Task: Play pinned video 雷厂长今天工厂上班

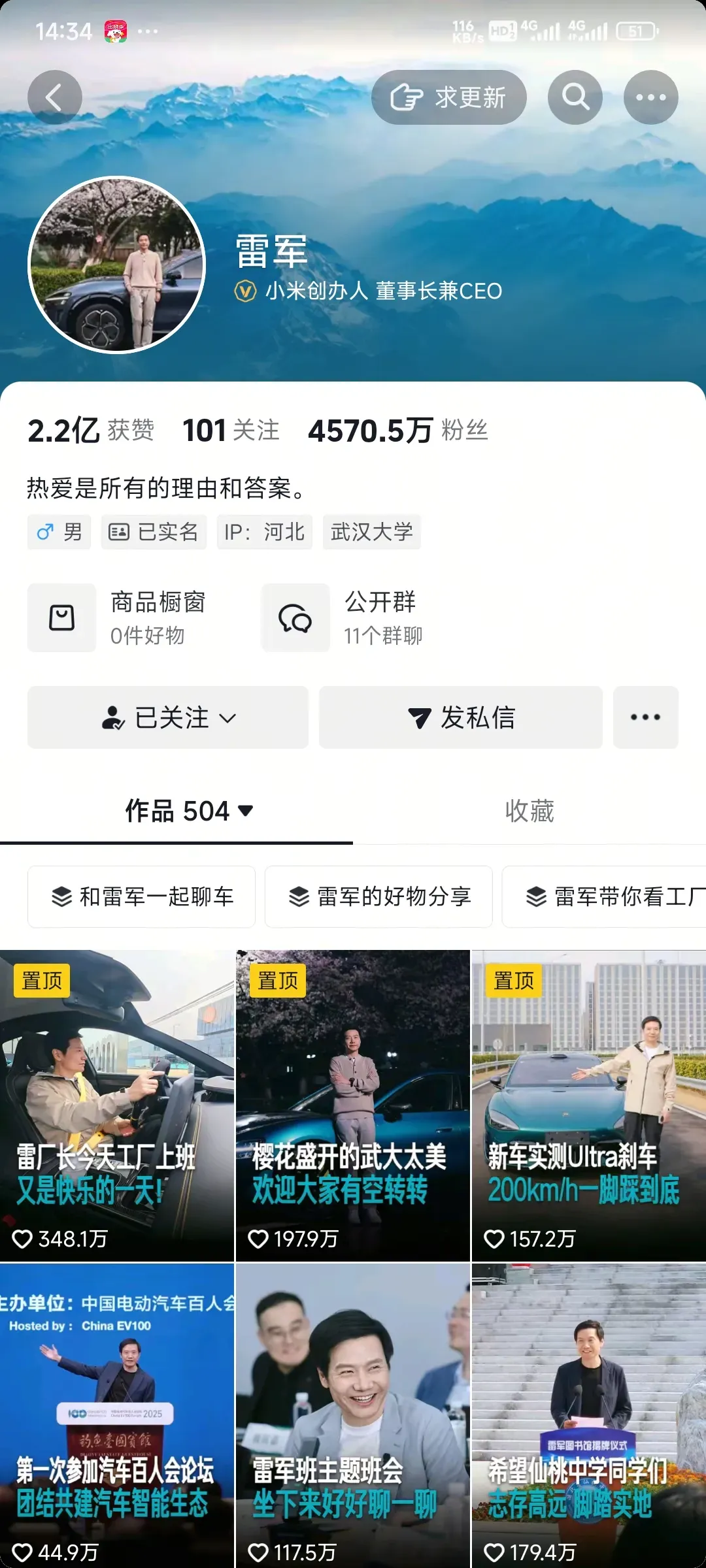Action: [117, 1104]
